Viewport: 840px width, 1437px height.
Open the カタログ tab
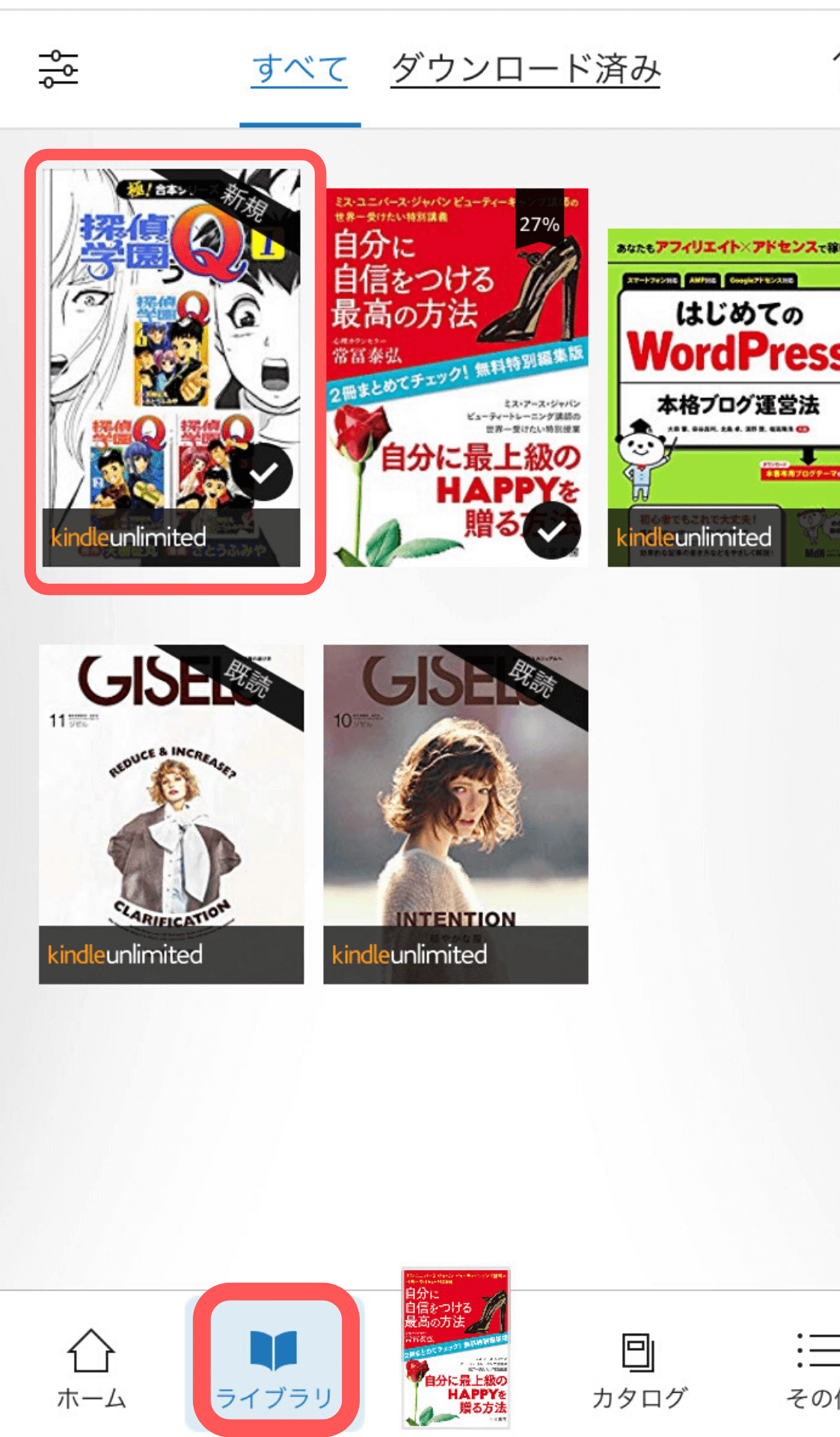[639, 1368]
